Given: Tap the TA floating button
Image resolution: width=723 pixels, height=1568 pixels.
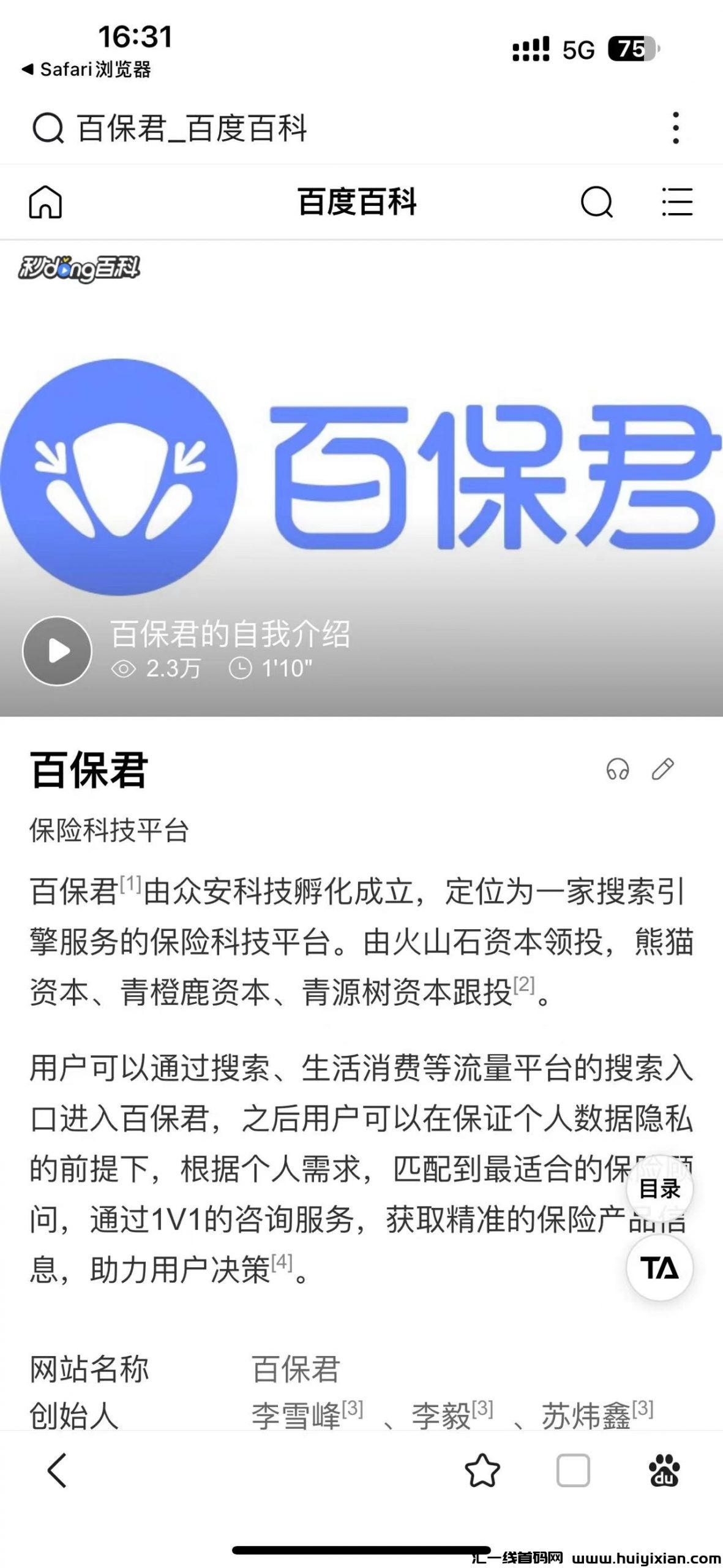Looking at the screenshot, I should 659,1267.
